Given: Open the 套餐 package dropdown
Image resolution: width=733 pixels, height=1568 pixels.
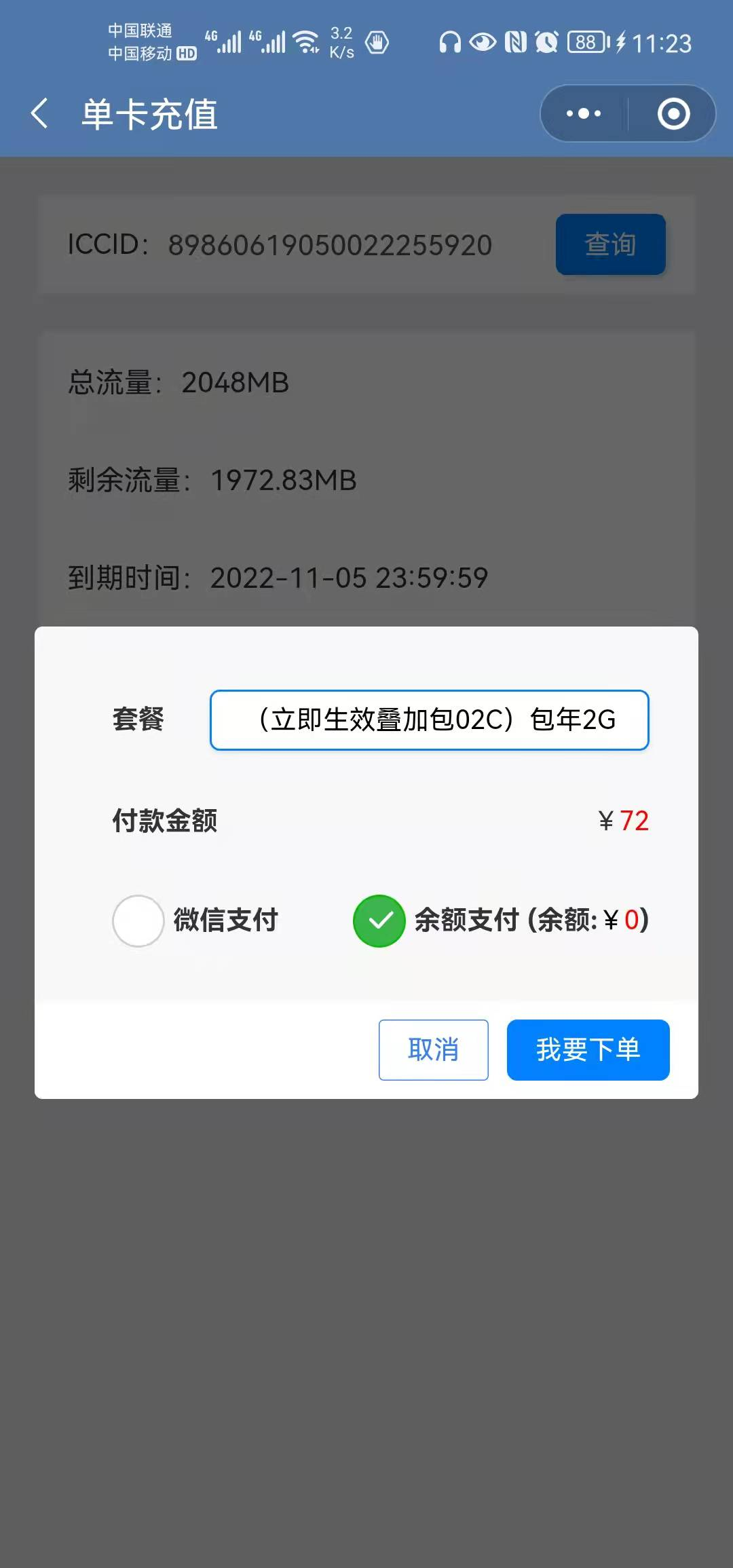Looking at the screenshot, I should click(x=429, y=720).
